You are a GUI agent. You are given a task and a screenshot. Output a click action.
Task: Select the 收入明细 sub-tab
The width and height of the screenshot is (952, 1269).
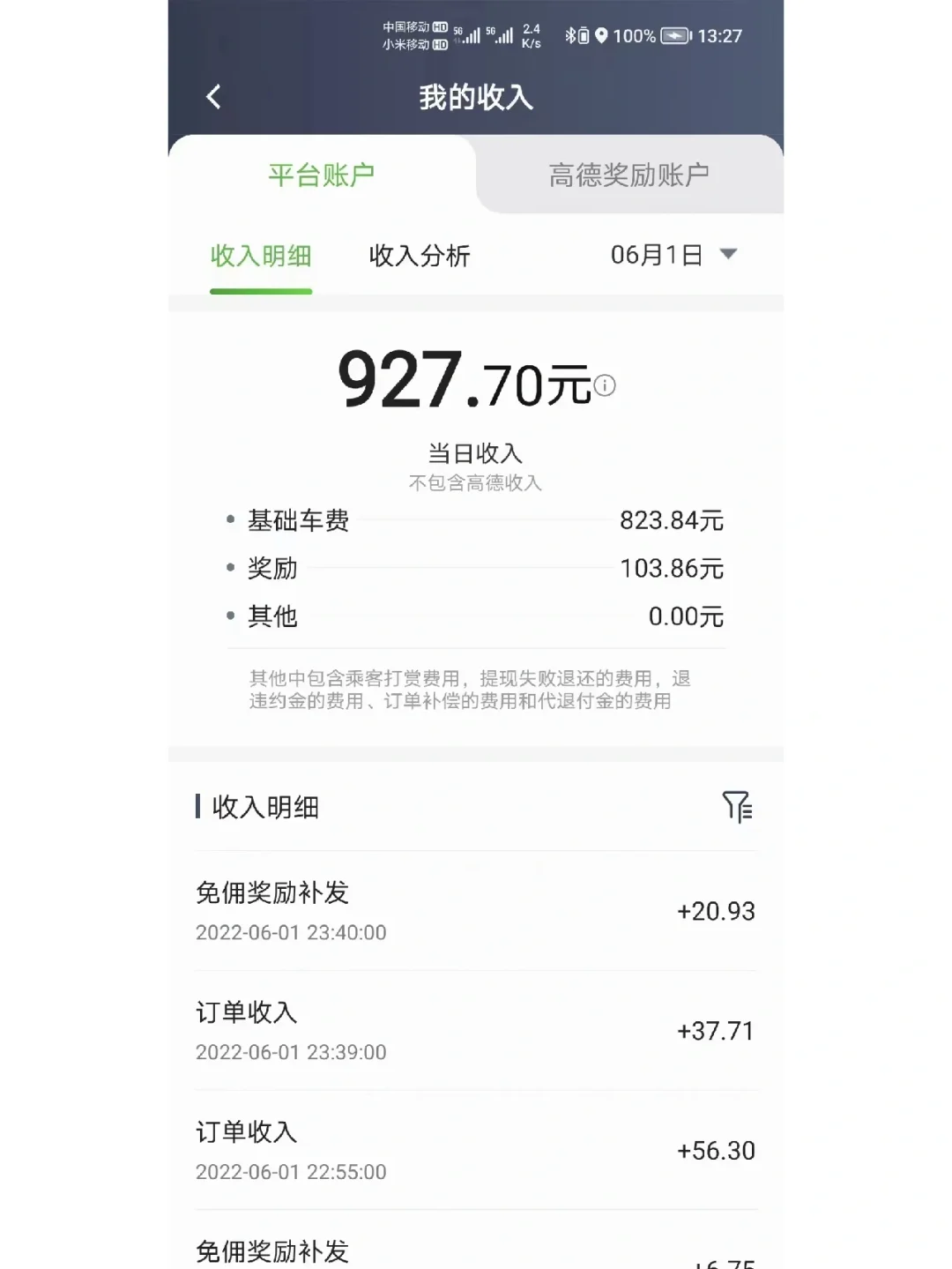pyautogui.click(x=261, y=256)
